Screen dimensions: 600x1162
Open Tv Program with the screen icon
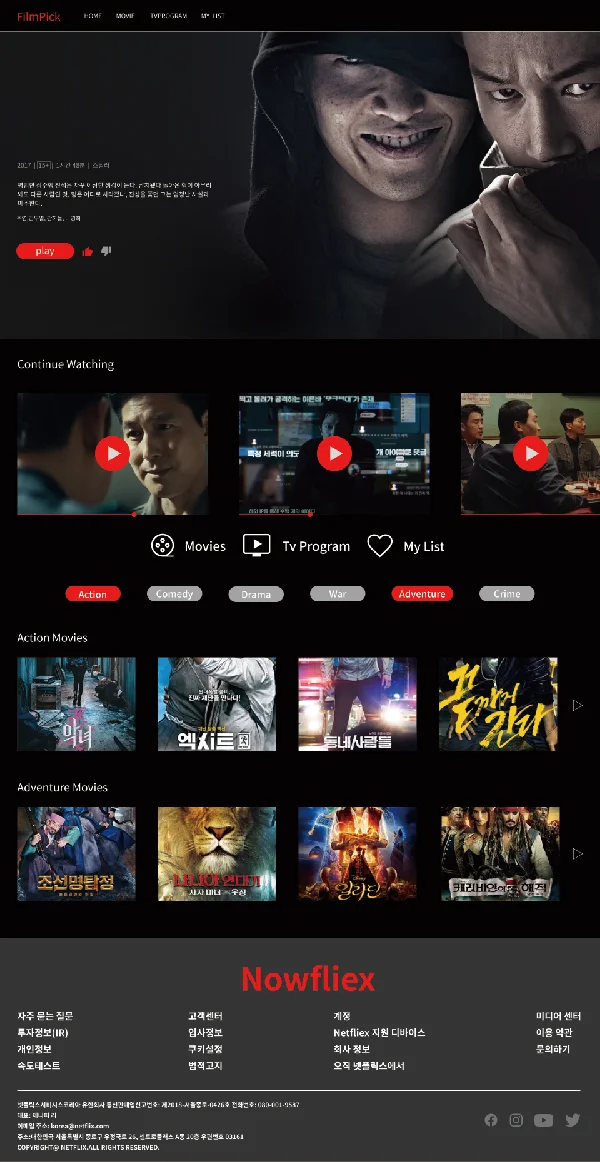tap(297, 546)
